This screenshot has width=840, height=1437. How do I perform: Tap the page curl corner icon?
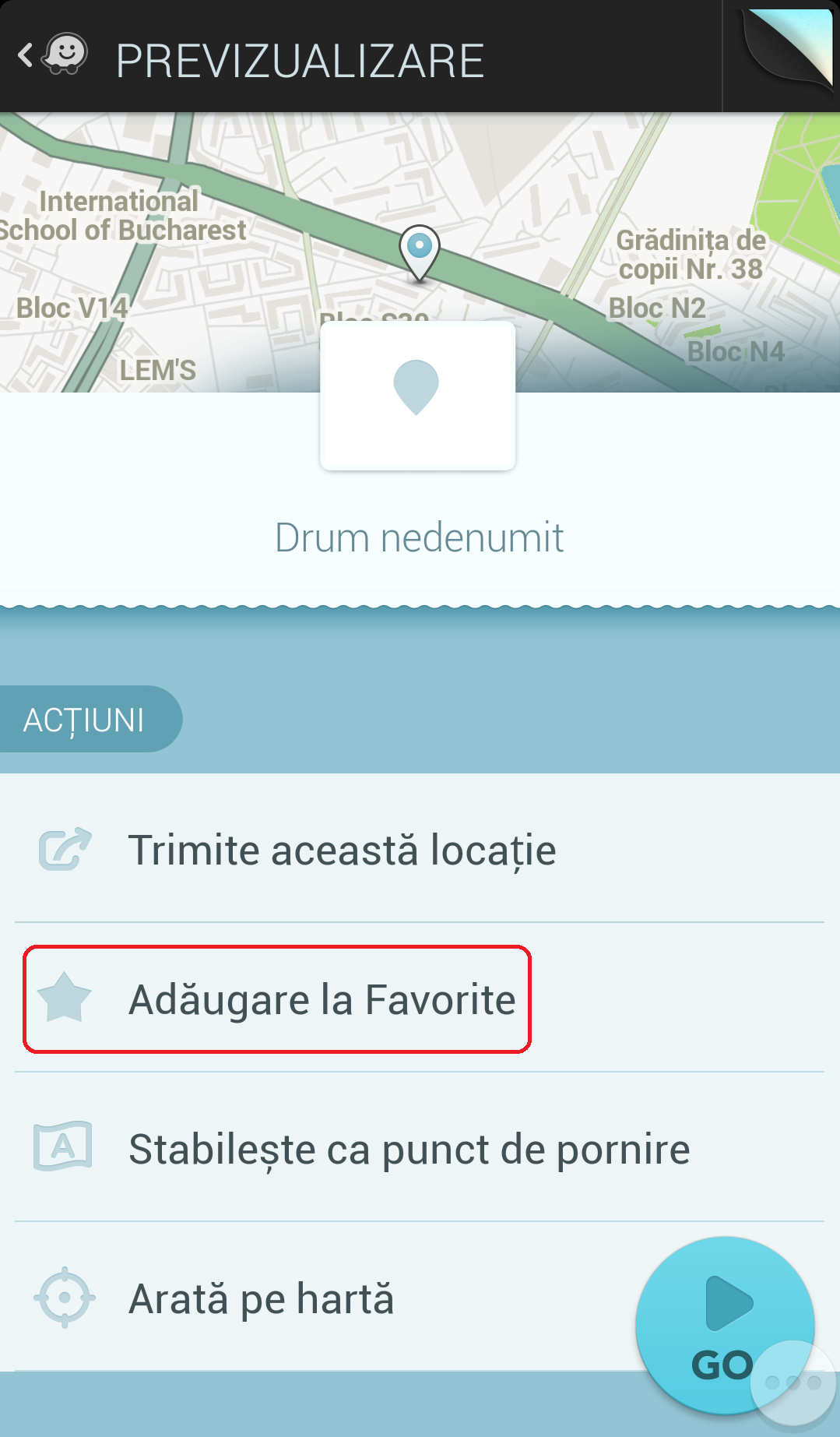[784, 52]
